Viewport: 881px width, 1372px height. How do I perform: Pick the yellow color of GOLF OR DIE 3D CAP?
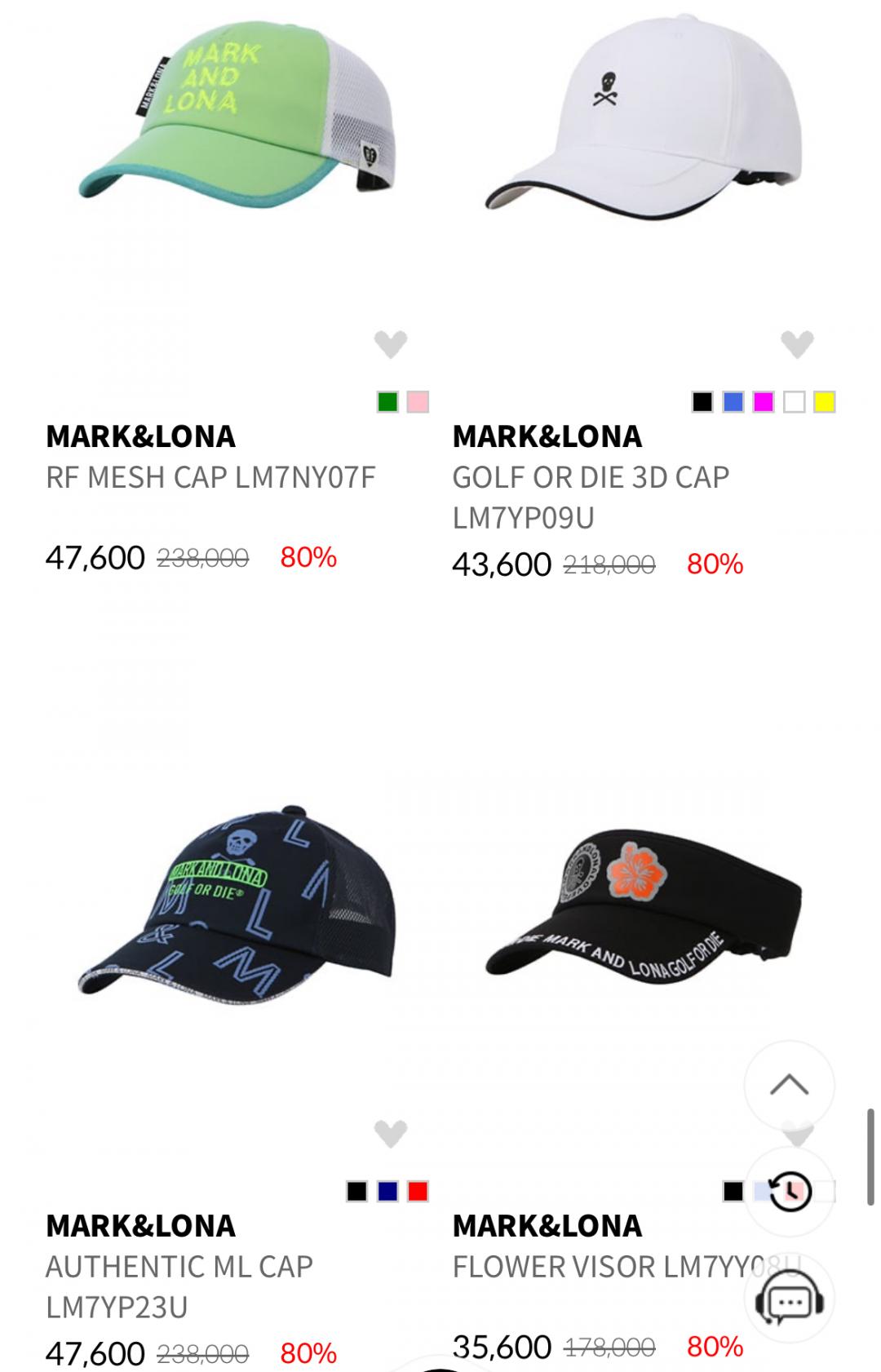point(825,402)
